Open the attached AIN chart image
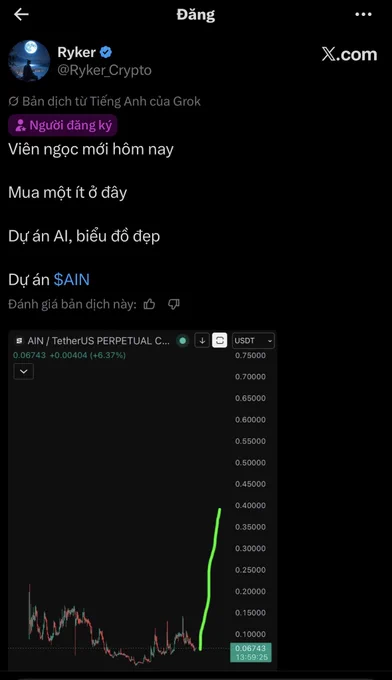The image size is (392, 680). (143, 500)
